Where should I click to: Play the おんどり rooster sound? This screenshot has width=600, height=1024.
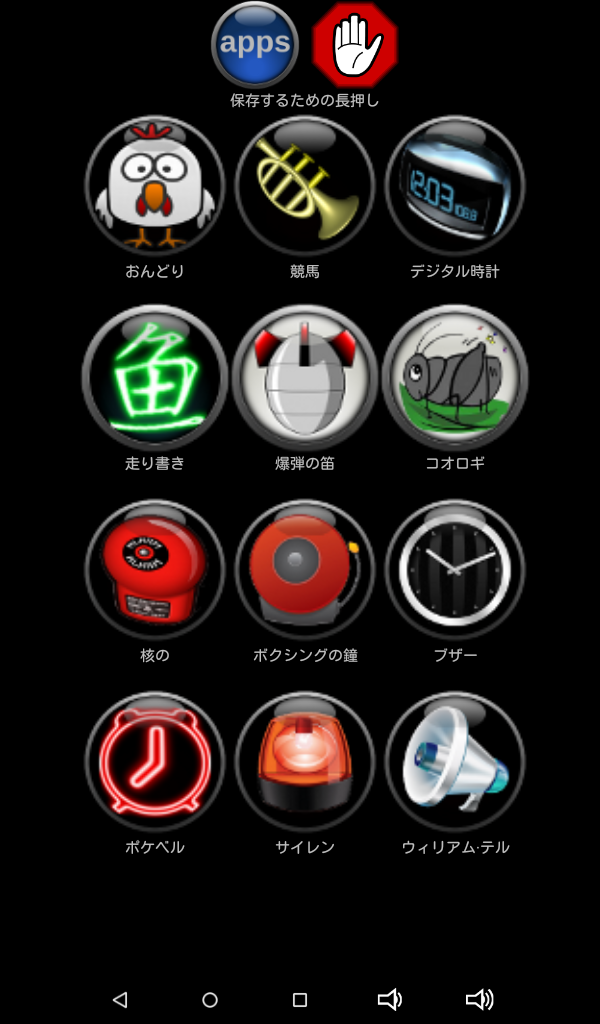155,186
